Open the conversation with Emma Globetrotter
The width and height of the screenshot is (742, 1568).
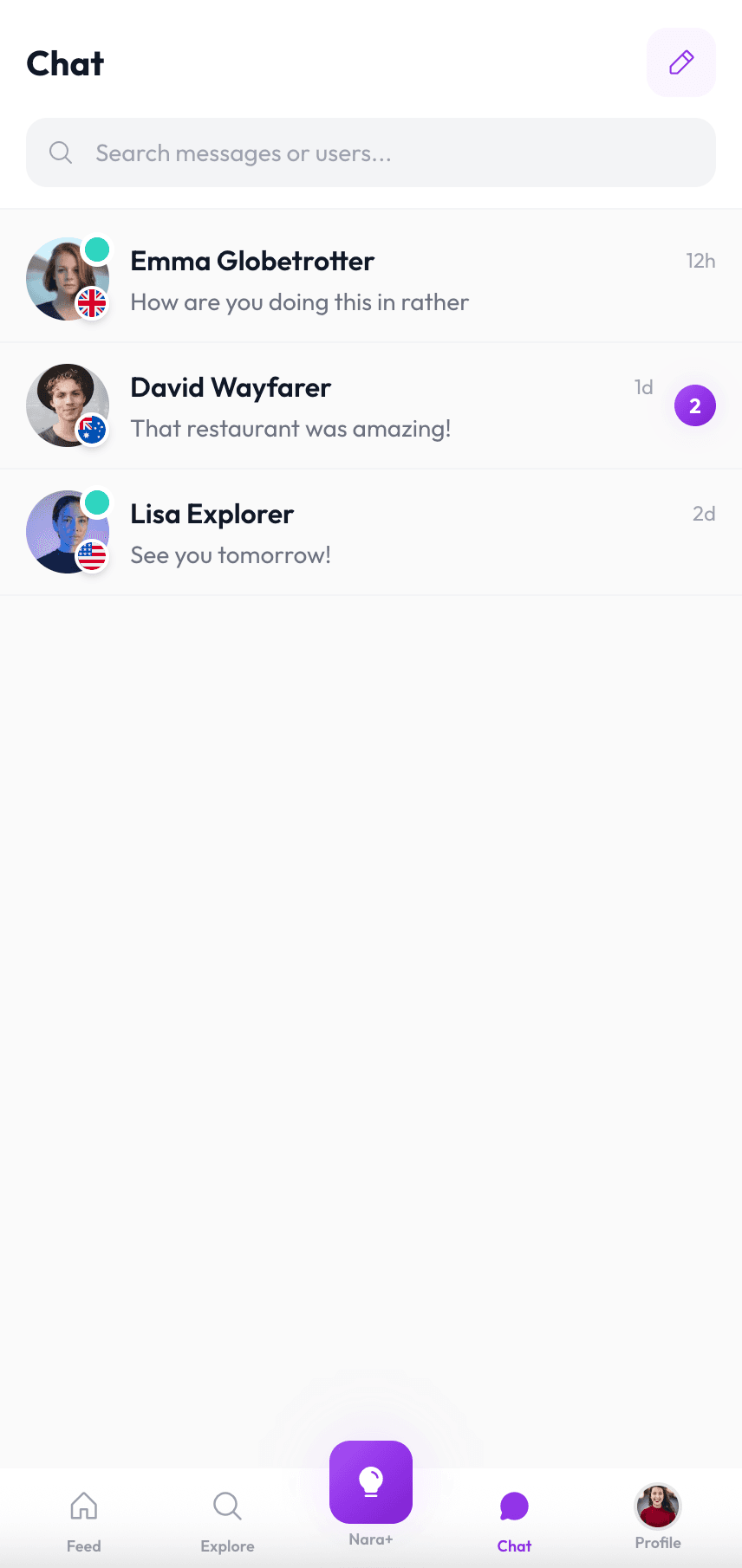tap(371, 277)
